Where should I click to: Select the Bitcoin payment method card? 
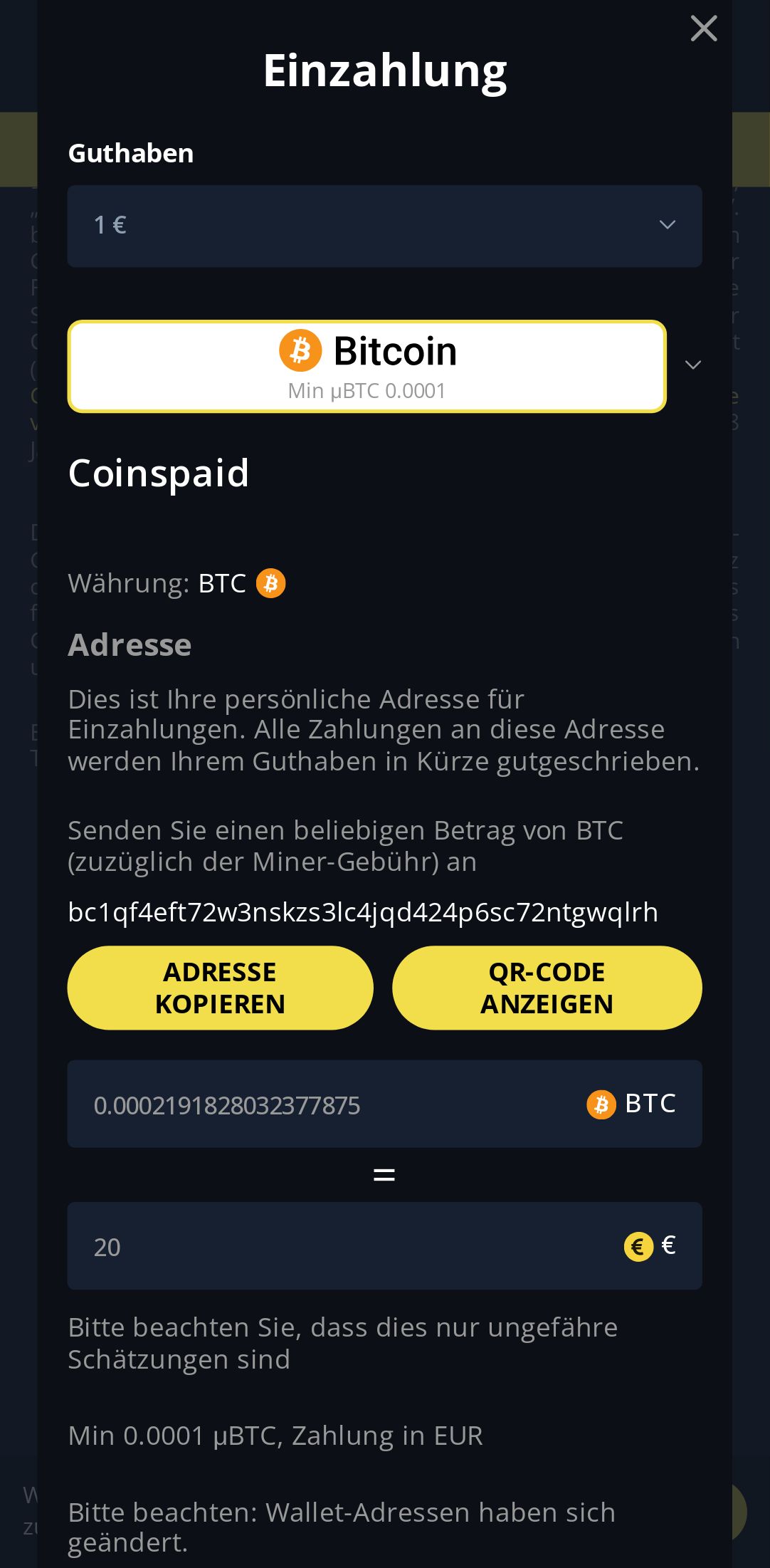366,366
